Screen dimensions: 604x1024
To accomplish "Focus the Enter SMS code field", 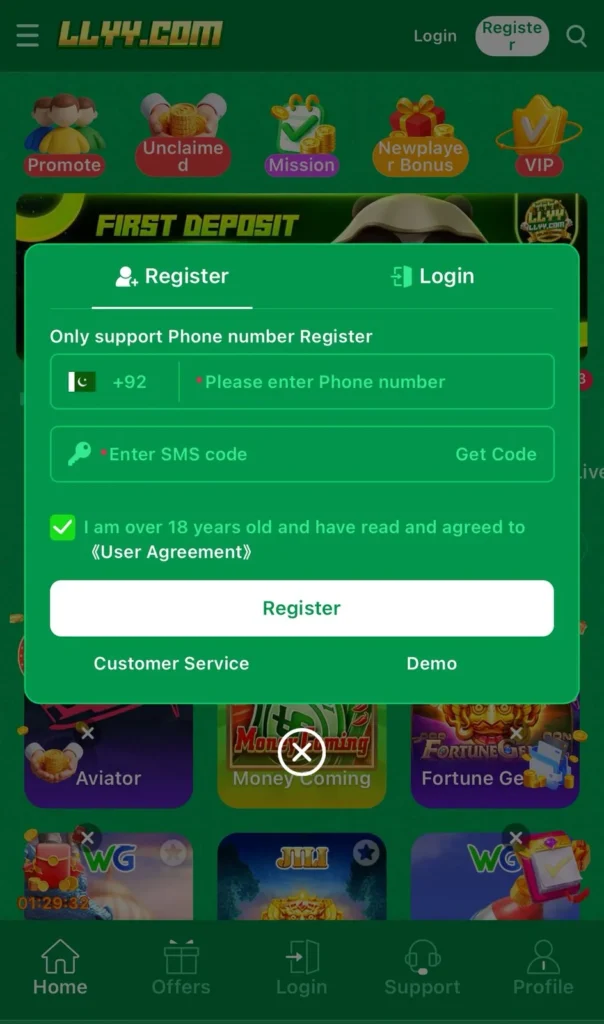I will 260,454.
